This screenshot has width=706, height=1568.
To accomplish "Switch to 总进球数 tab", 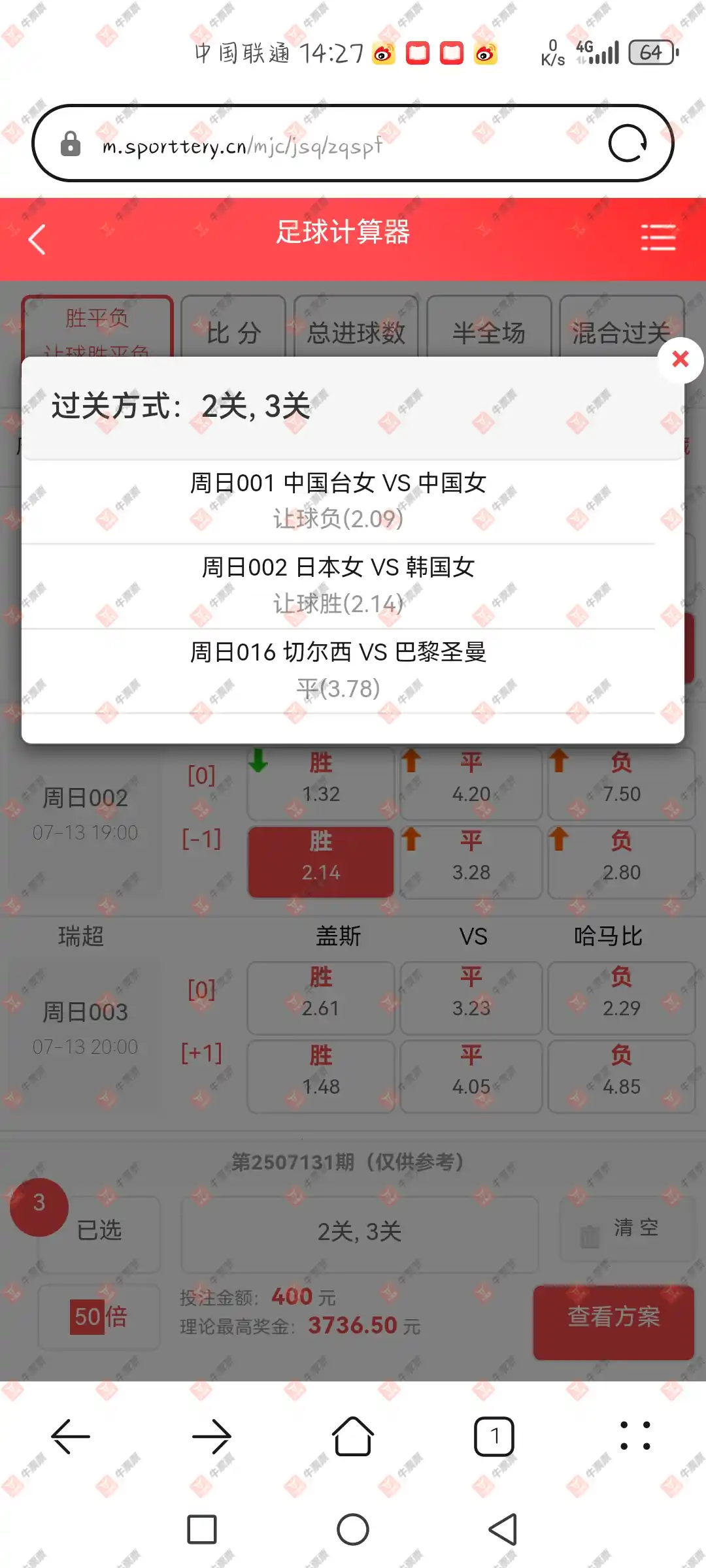I will 356,327.
